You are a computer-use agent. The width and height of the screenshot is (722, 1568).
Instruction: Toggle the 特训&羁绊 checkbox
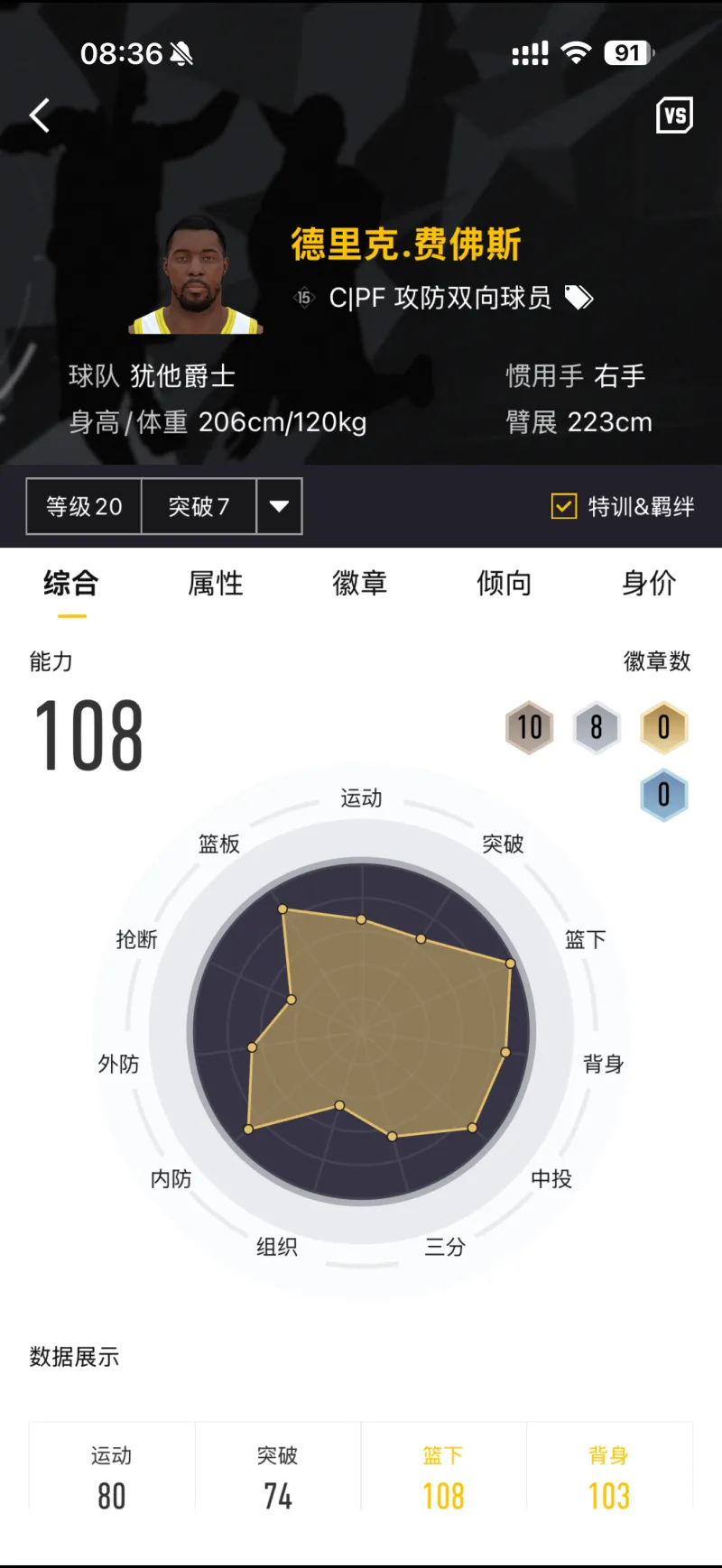click(564, 506)
